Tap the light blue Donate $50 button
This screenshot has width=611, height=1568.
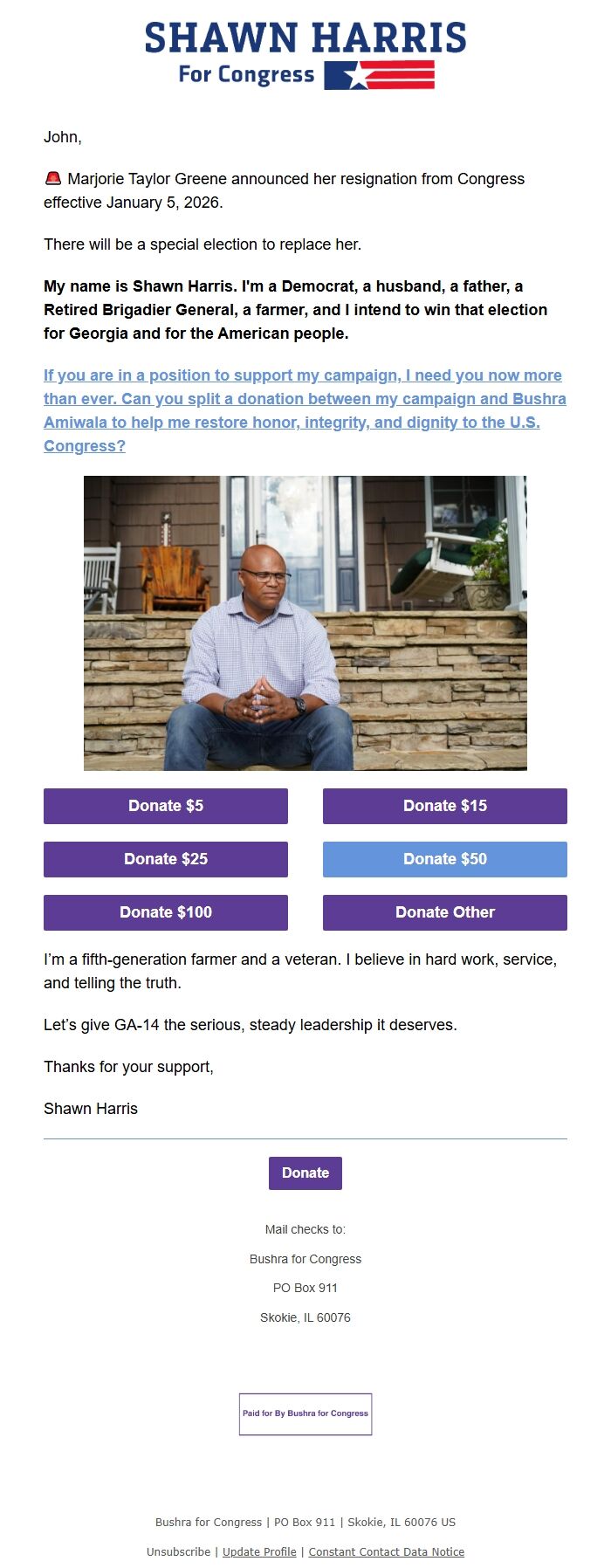pyautogui.click(x=444, y=859)
